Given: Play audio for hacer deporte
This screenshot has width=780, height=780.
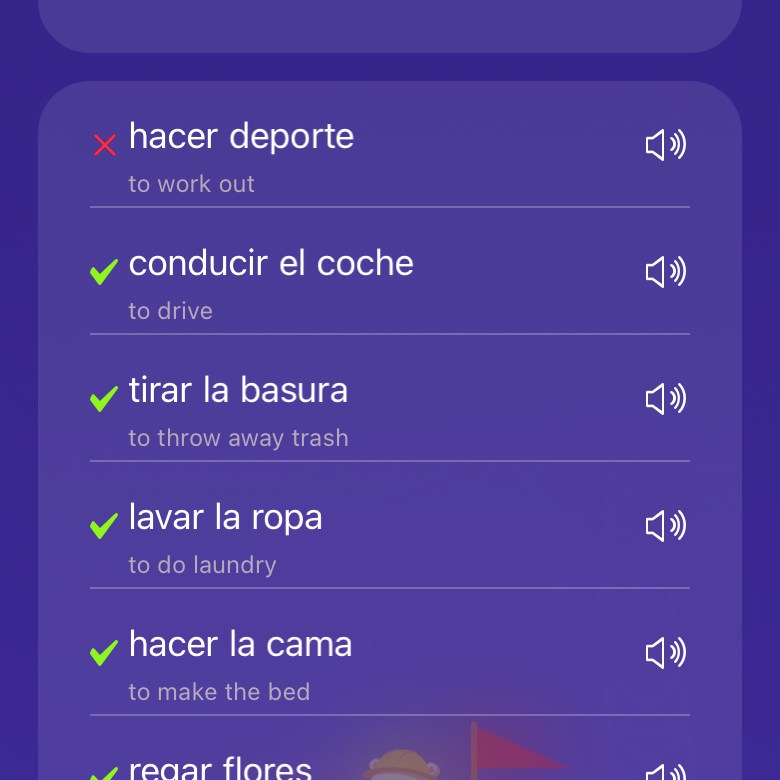Looking at the screenshot, I should [665, 145].
